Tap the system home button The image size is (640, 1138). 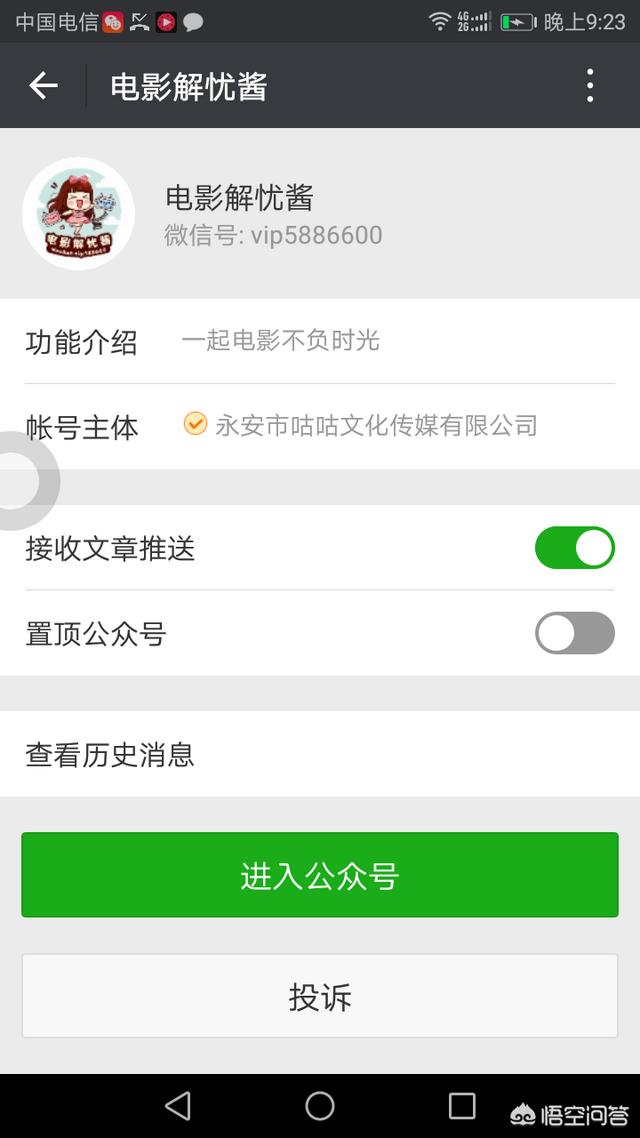(x=320, y=1106)
